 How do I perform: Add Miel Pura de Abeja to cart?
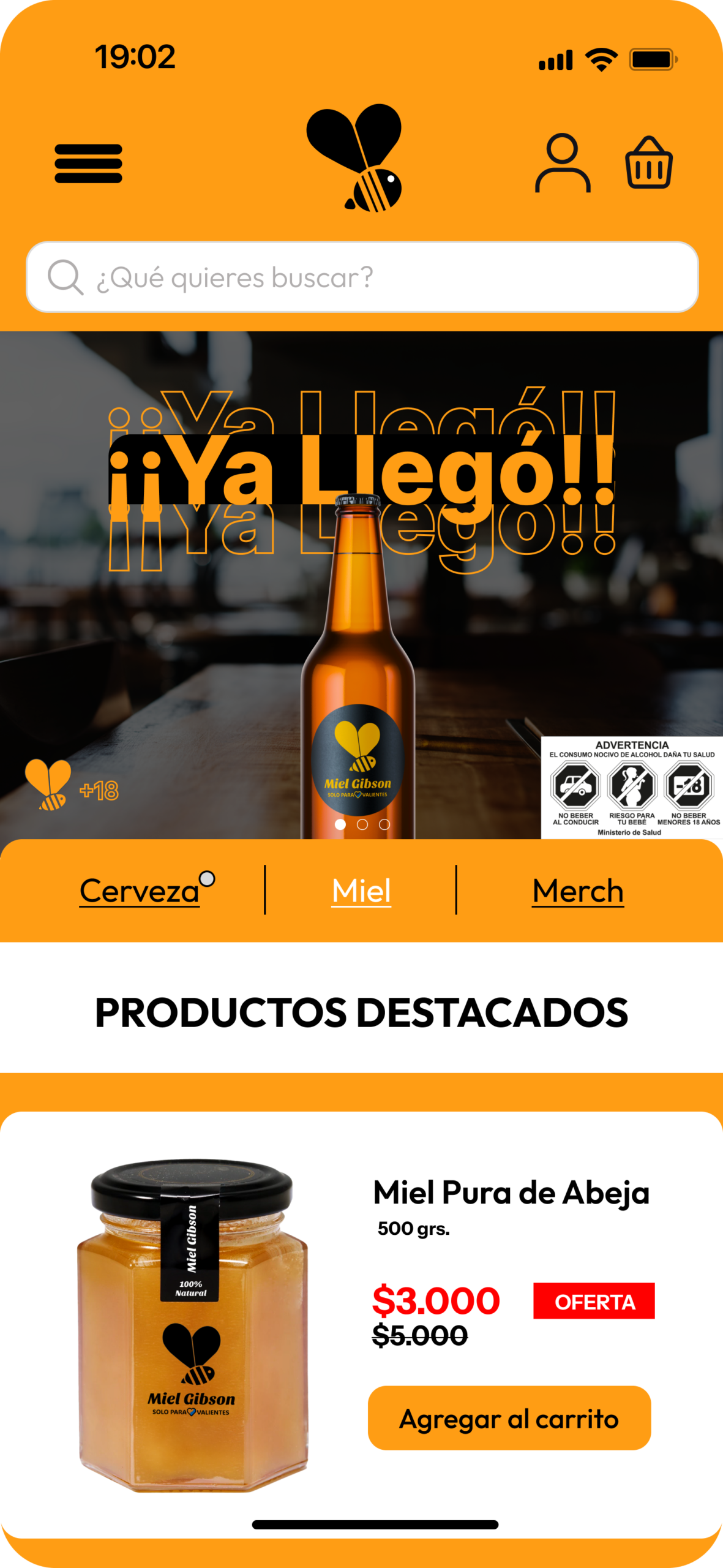(509, 1418)
